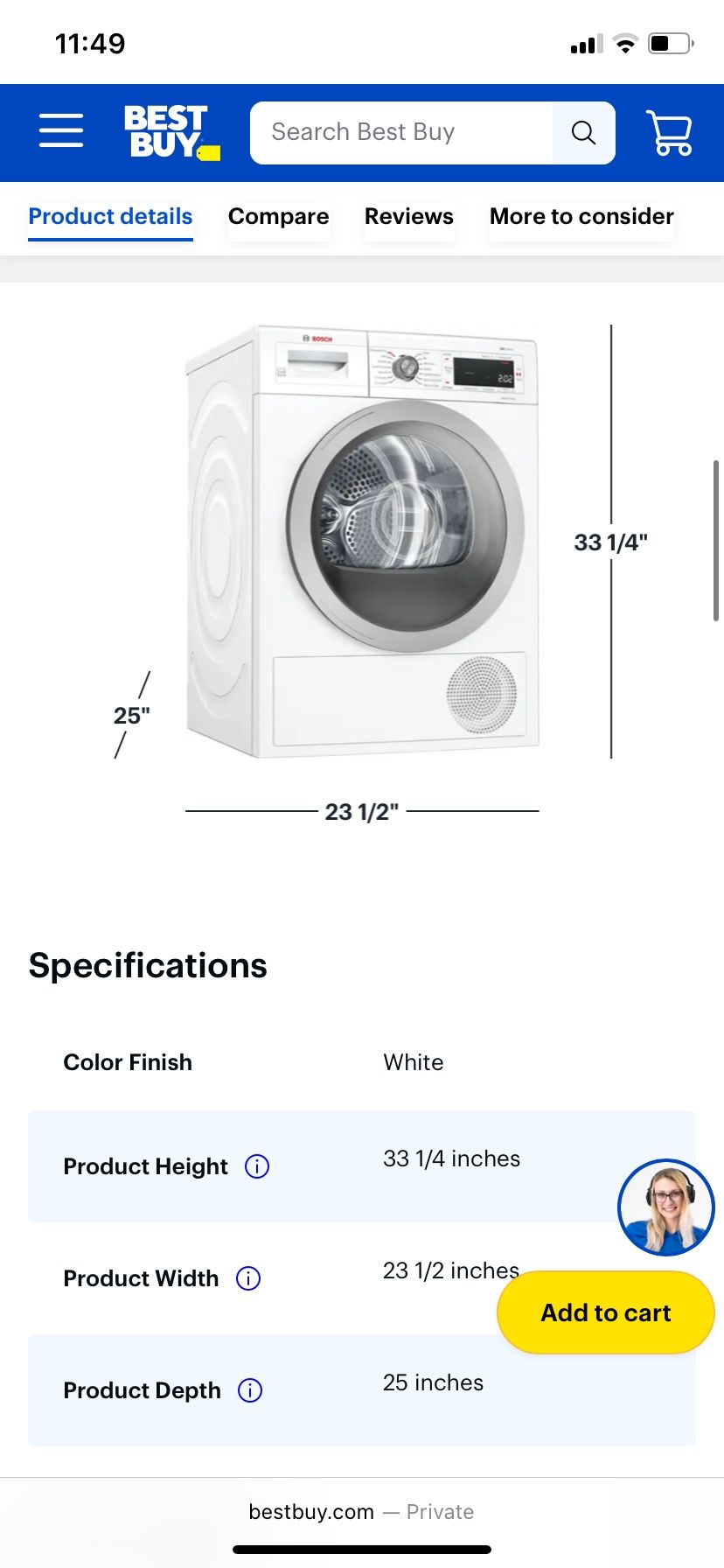Screen dimensions: 724x1568
Task: Click the White color finish value
Action: click(x=413, y=1061)
